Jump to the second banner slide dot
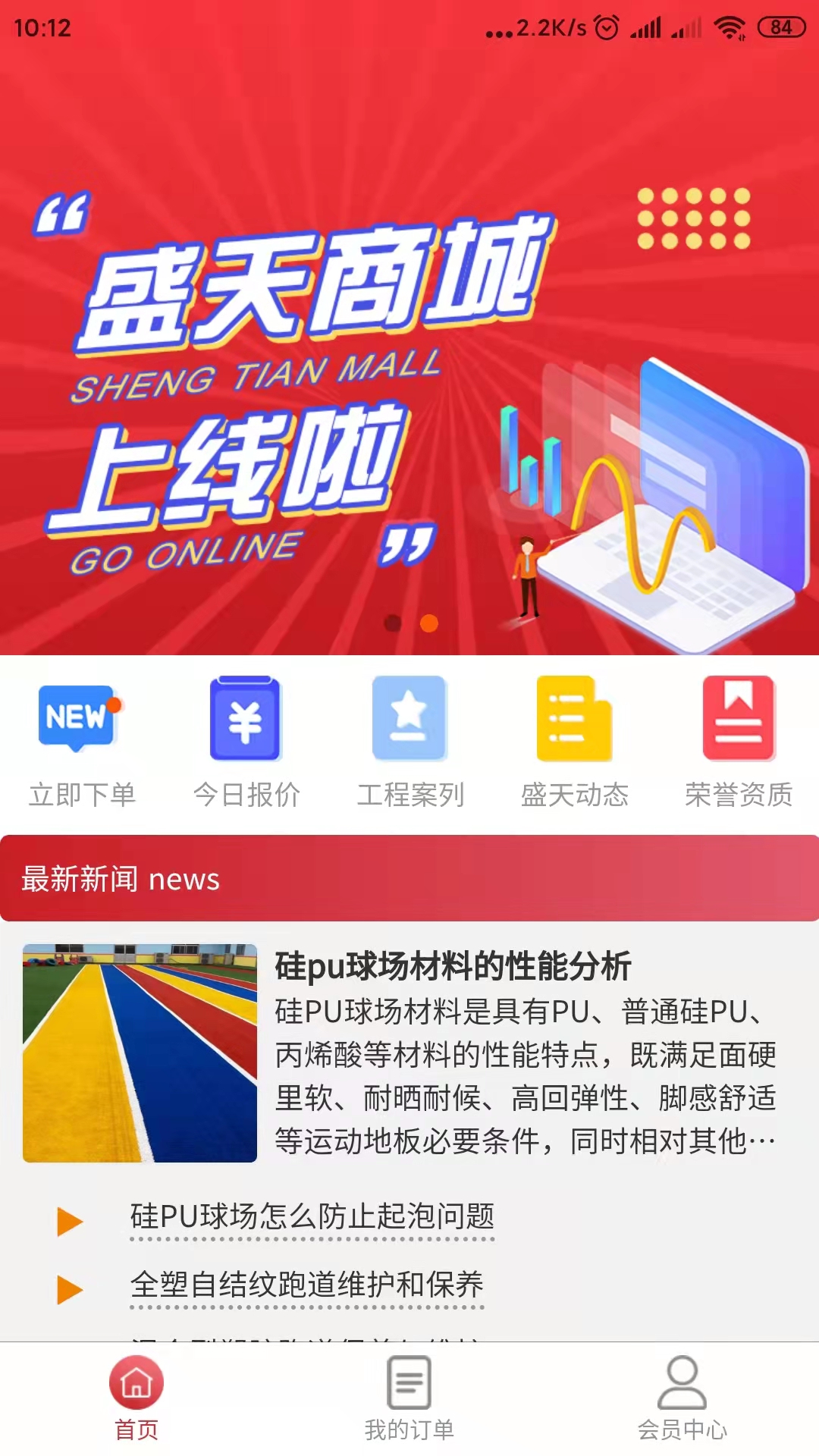Viewport: 819px width, 1456px height. 429,623
